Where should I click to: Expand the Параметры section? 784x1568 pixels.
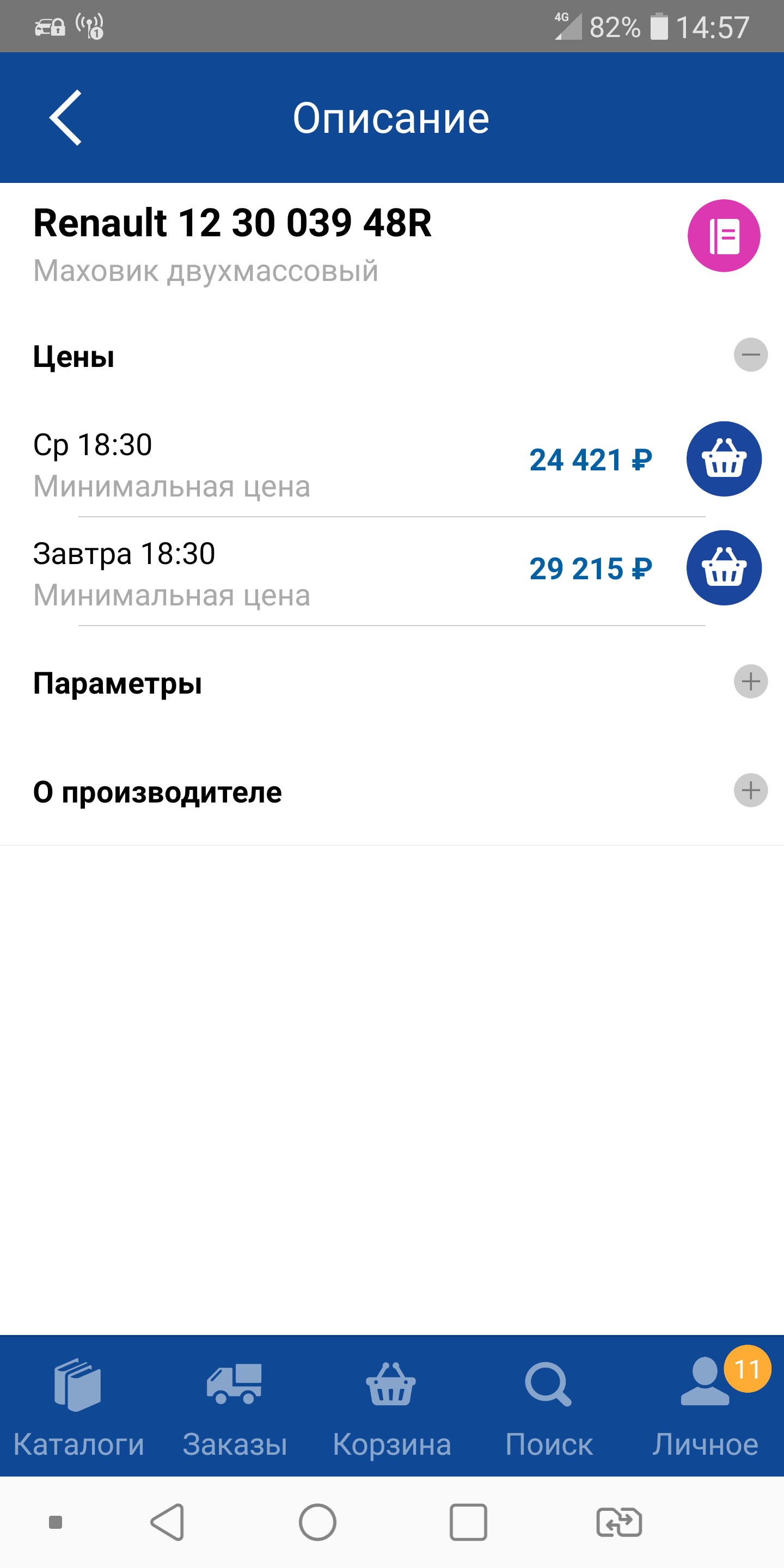point(751,681)
